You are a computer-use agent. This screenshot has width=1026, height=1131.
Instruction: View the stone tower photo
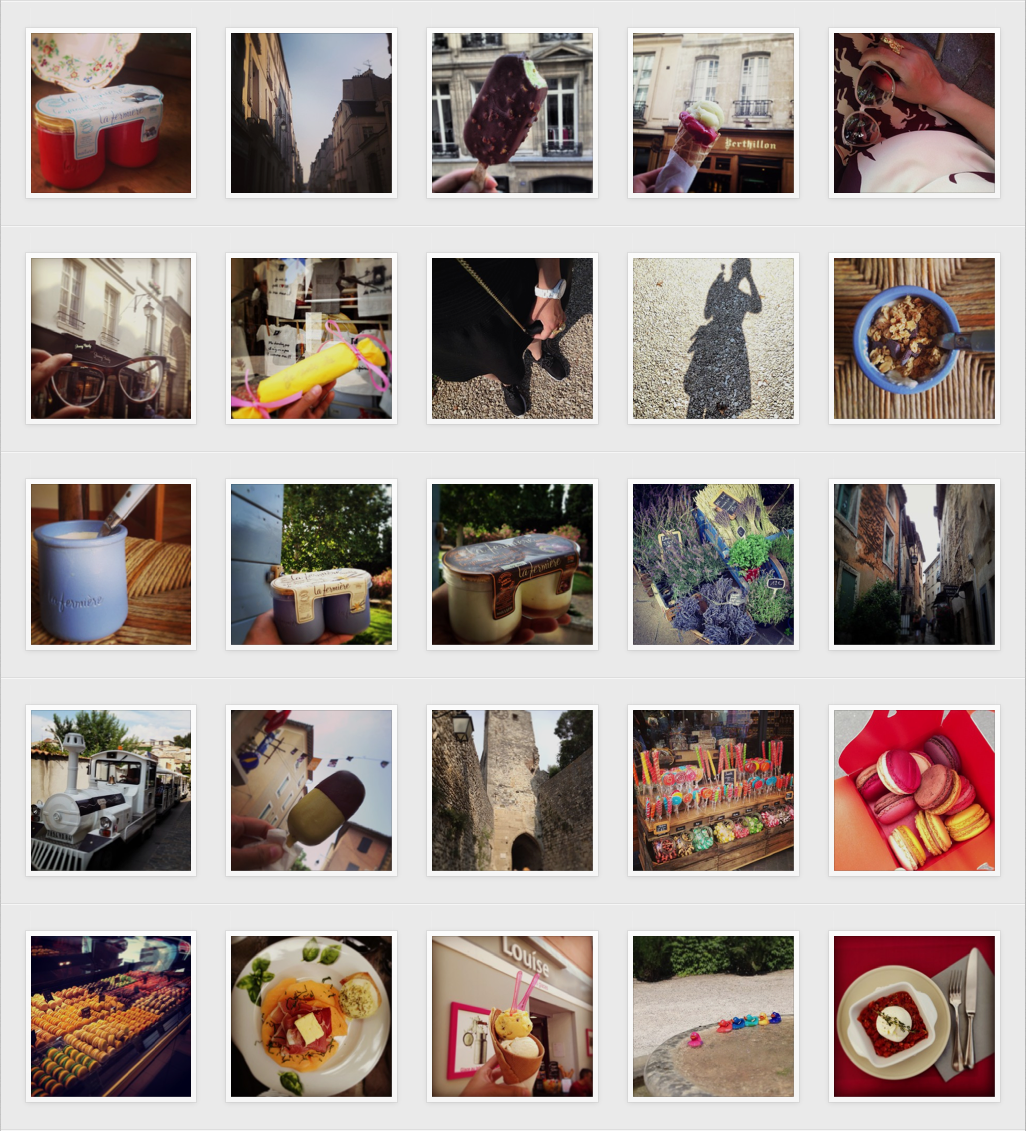[512, 791]
